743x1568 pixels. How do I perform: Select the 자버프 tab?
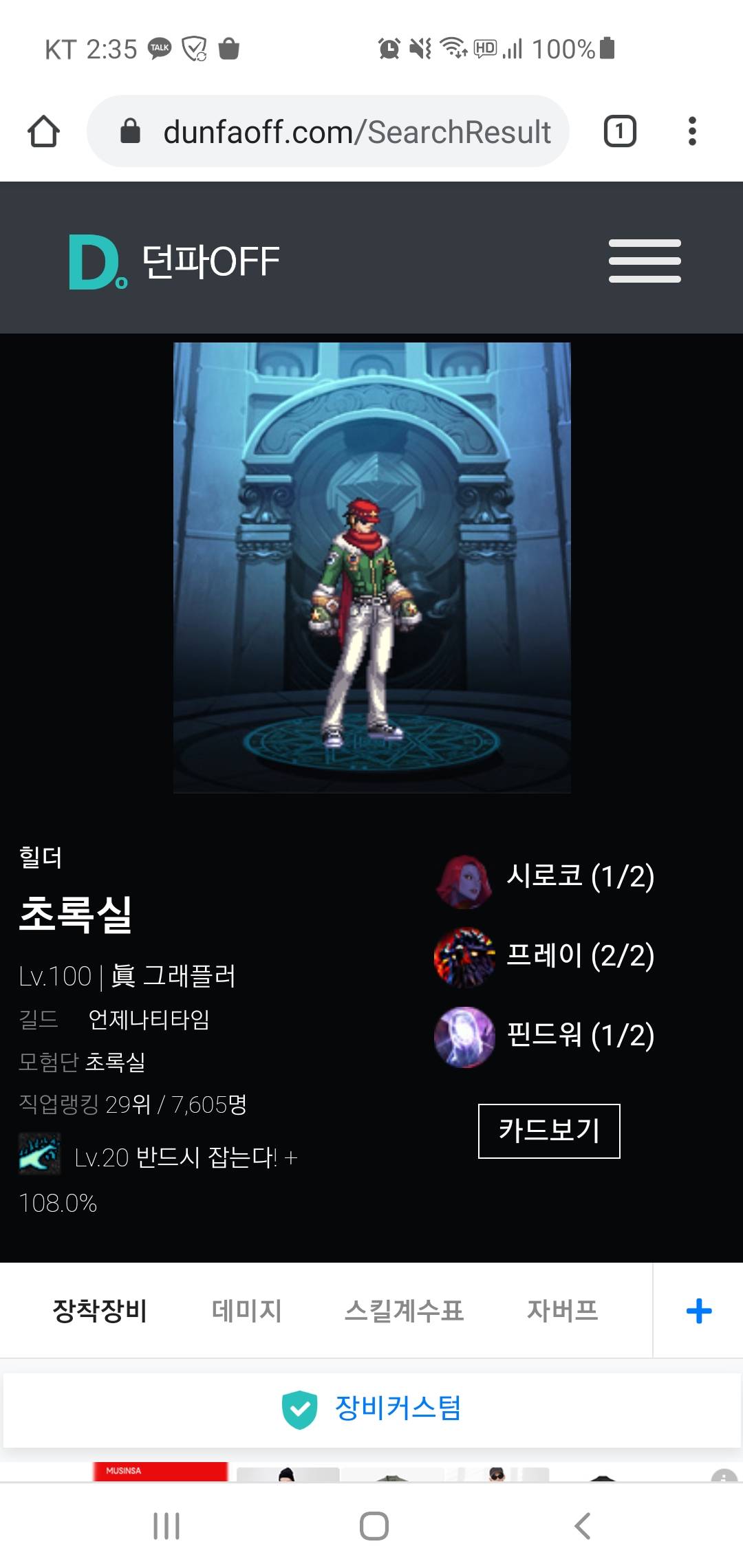562,1311
